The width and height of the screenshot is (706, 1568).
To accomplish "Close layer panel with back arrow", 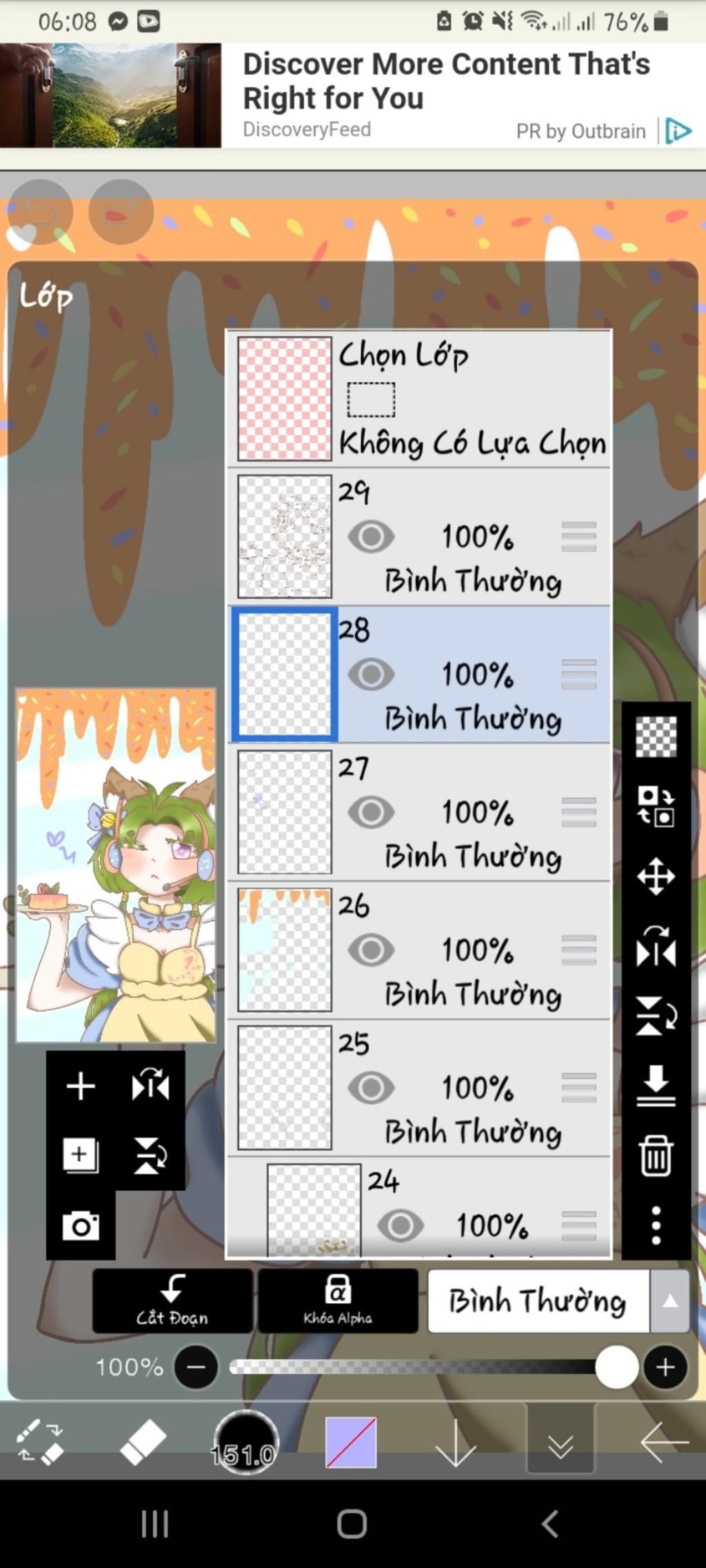I will 663,1443.
